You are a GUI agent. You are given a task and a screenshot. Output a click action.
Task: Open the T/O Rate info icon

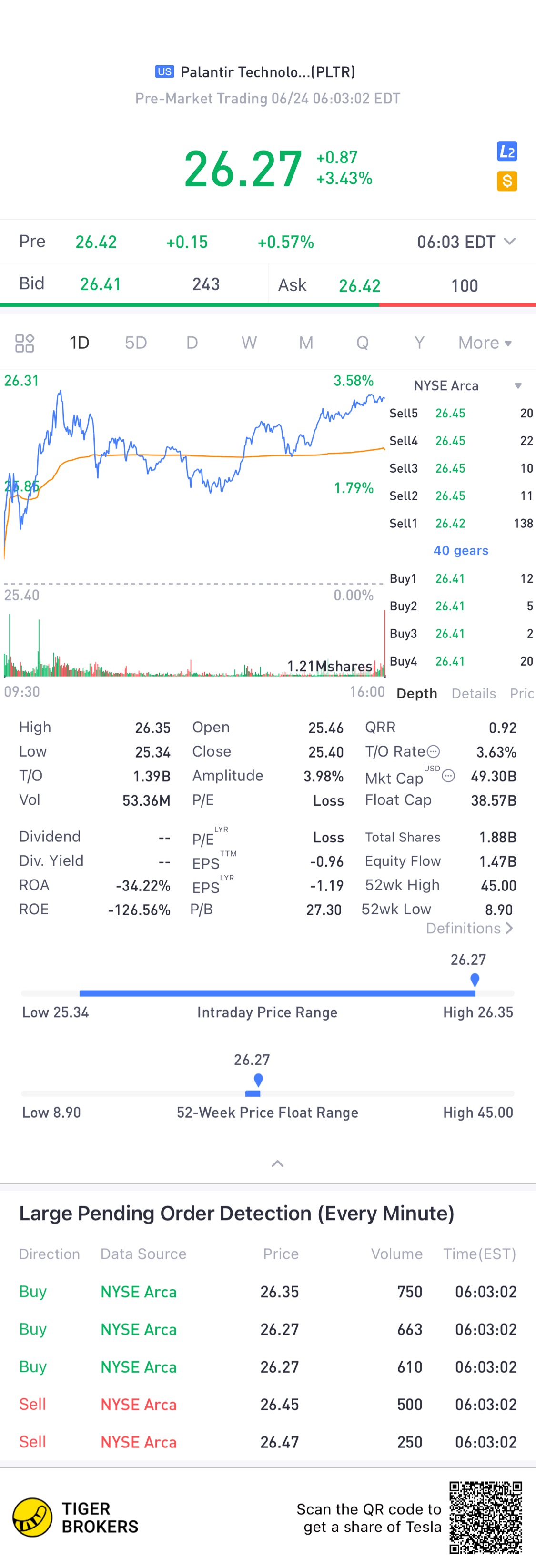pos(433,751)
